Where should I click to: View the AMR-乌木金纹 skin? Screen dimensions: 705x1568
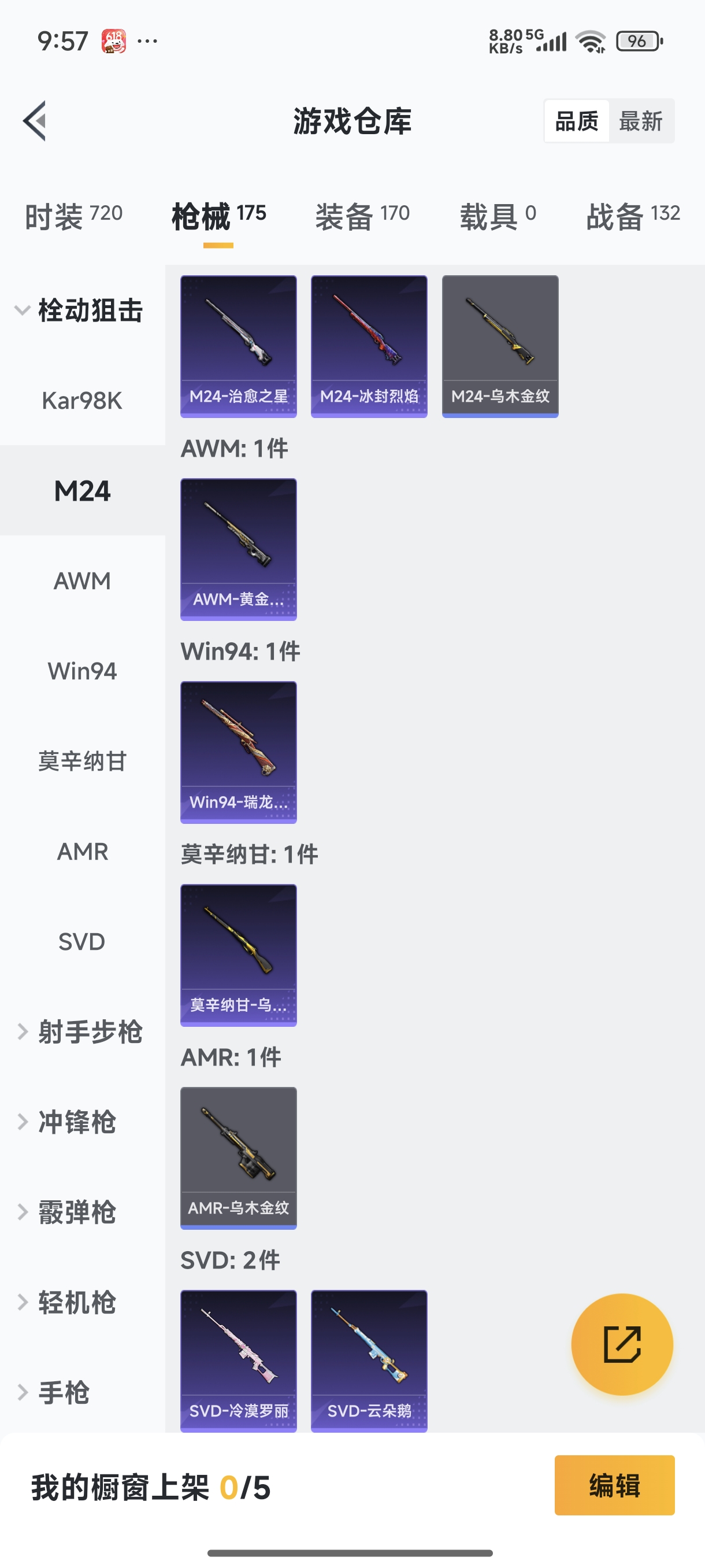point(239,1157)
